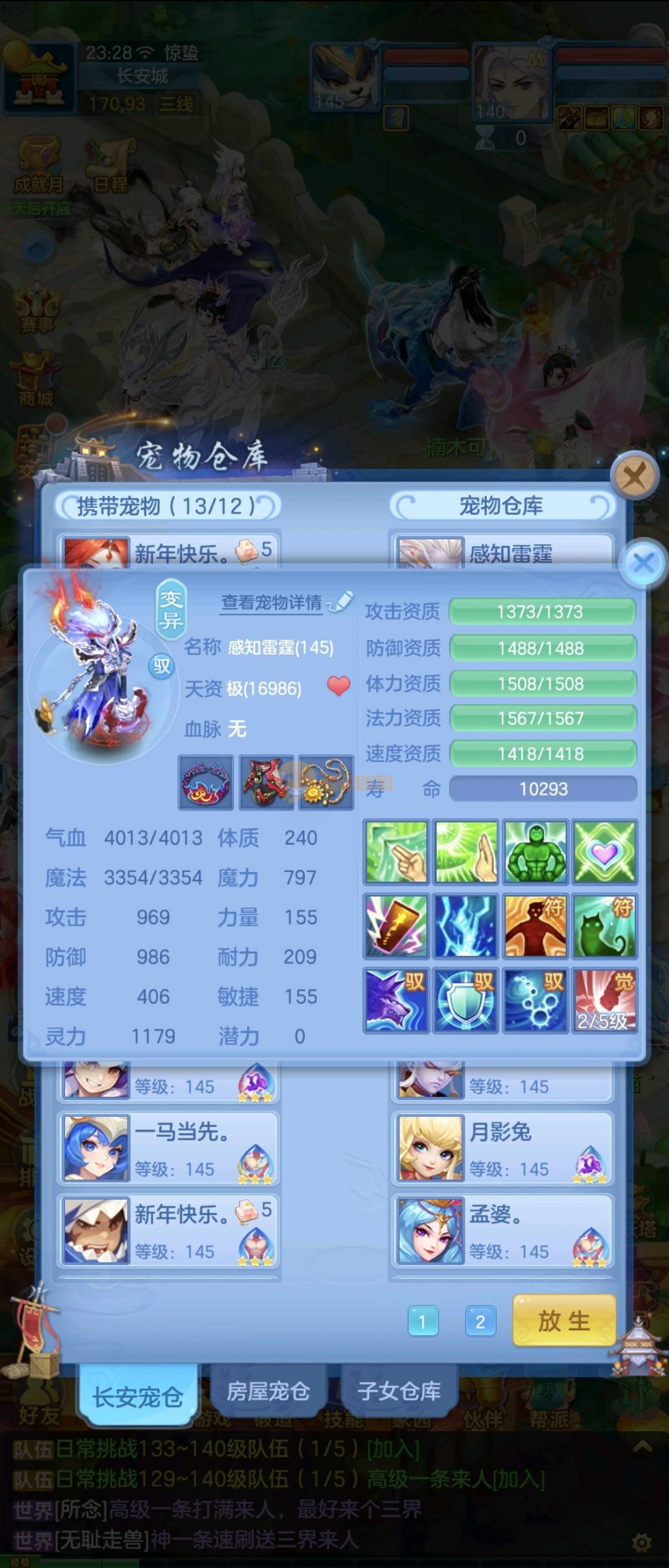Viewport: 669px width, 1568px height.
Task: View the purple heart skill icon
Action: (x=605, y=852)
